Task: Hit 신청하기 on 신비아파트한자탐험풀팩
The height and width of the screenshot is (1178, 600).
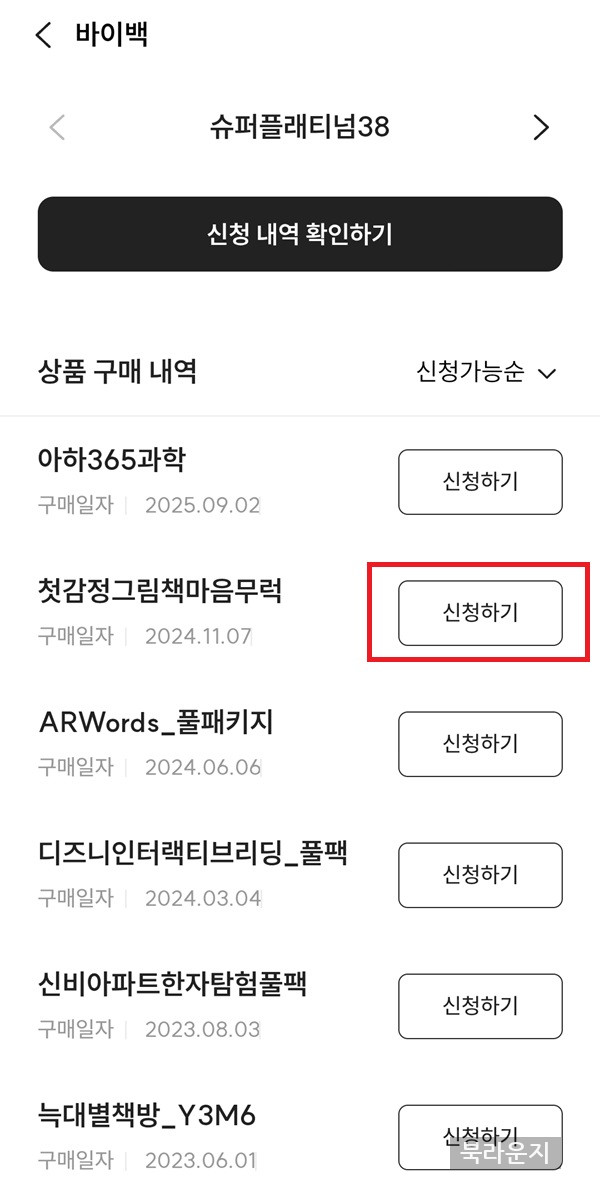Action: click(480, 1006)
